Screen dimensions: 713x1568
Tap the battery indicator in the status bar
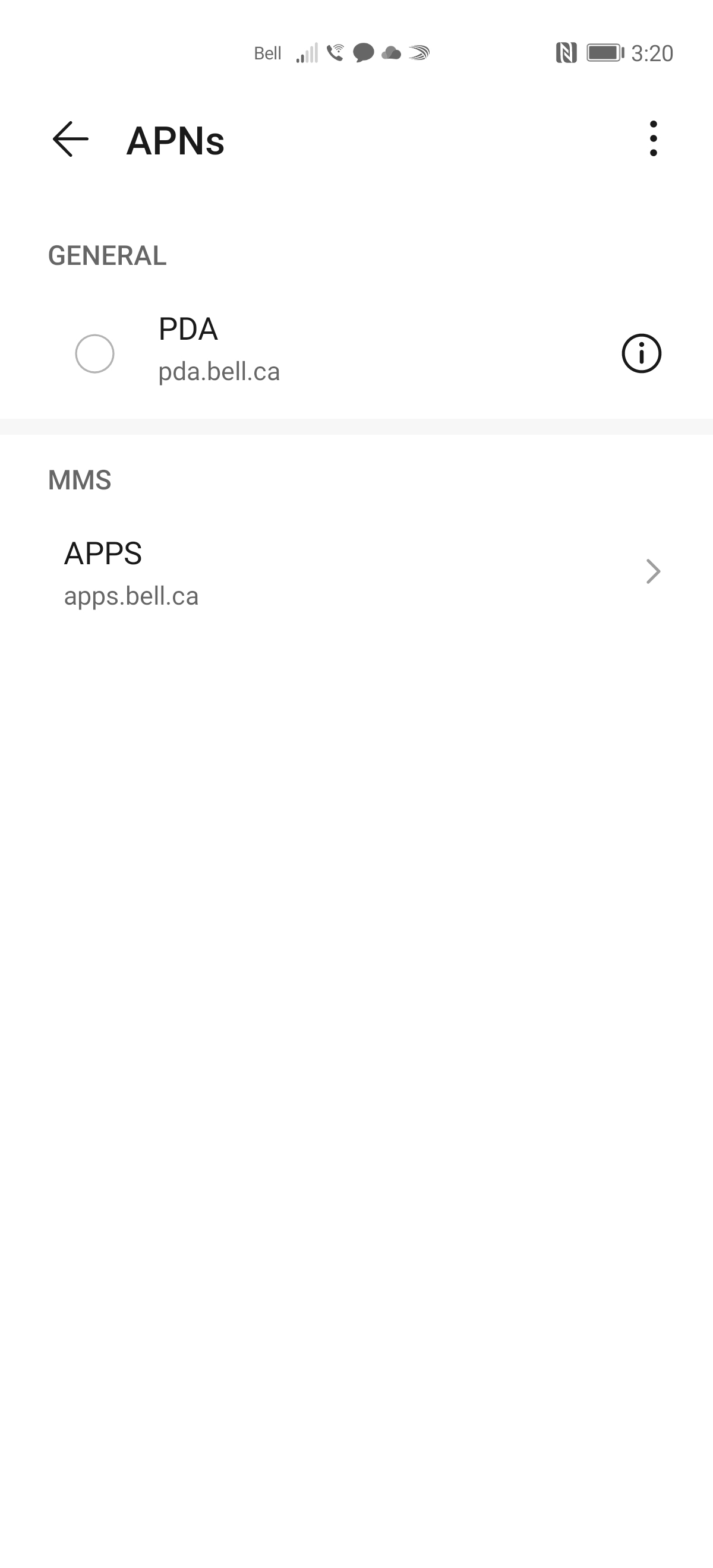604,53
